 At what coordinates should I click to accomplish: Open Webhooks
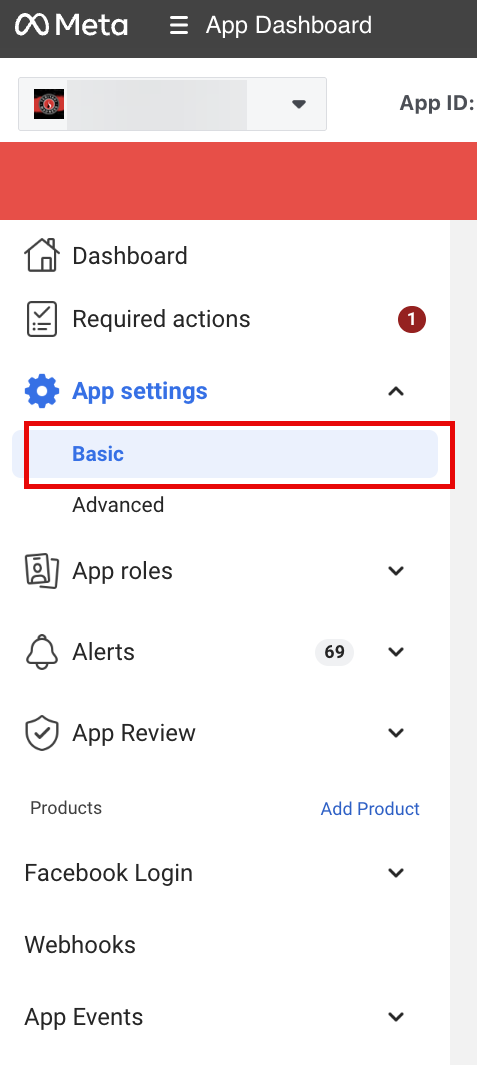(80, 945)
